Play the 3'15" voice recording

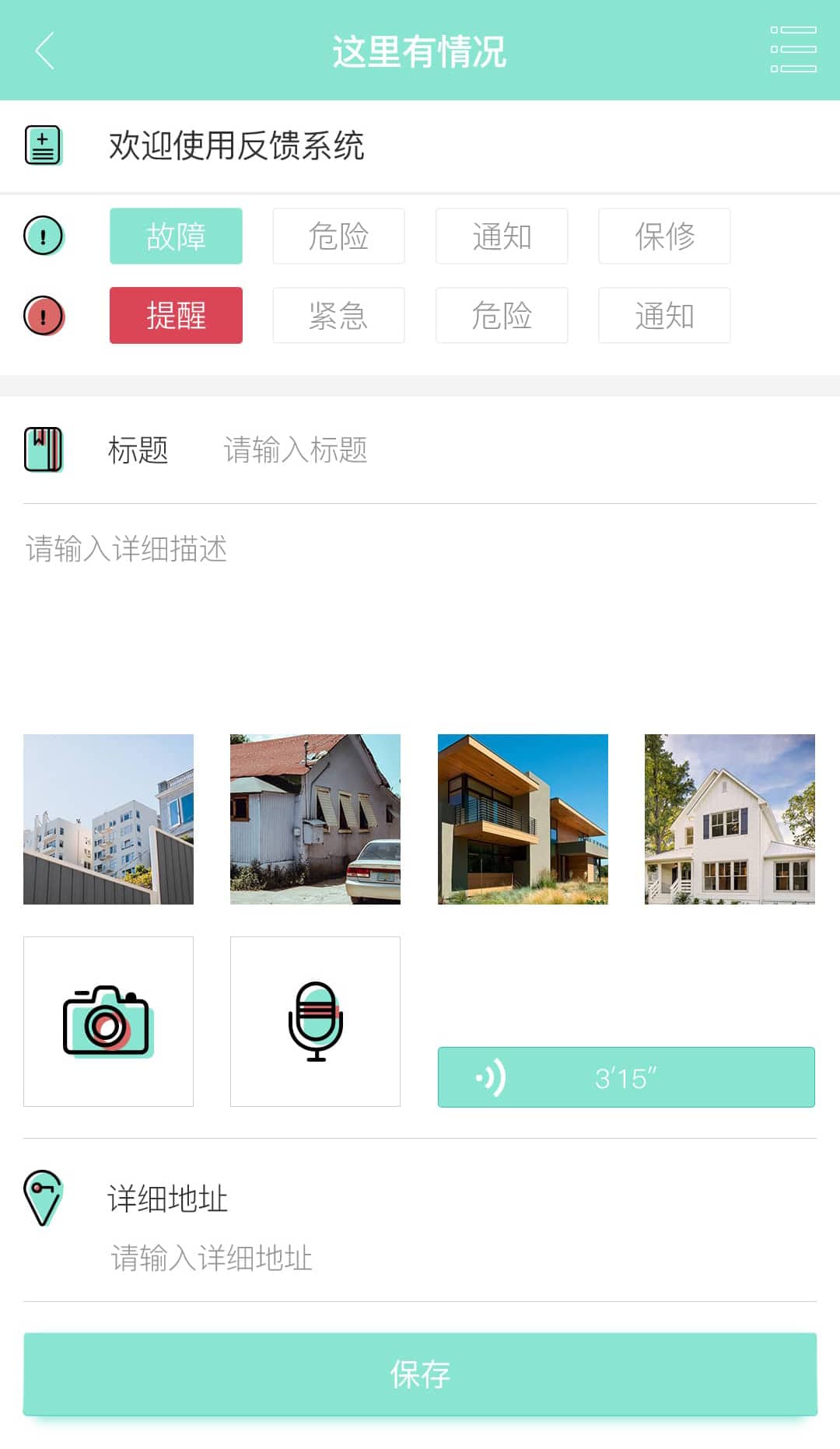[x=626, y=1077]
